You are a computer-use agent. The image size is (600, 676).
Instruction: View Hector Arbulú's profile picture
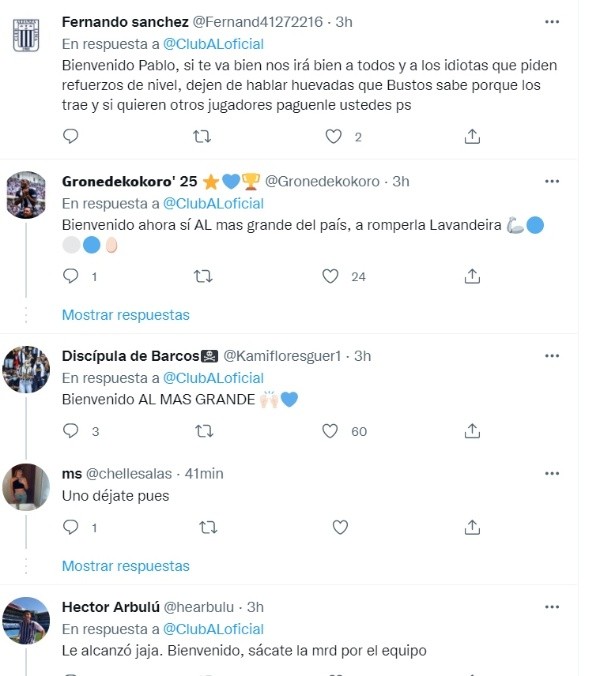coord(27,620)
